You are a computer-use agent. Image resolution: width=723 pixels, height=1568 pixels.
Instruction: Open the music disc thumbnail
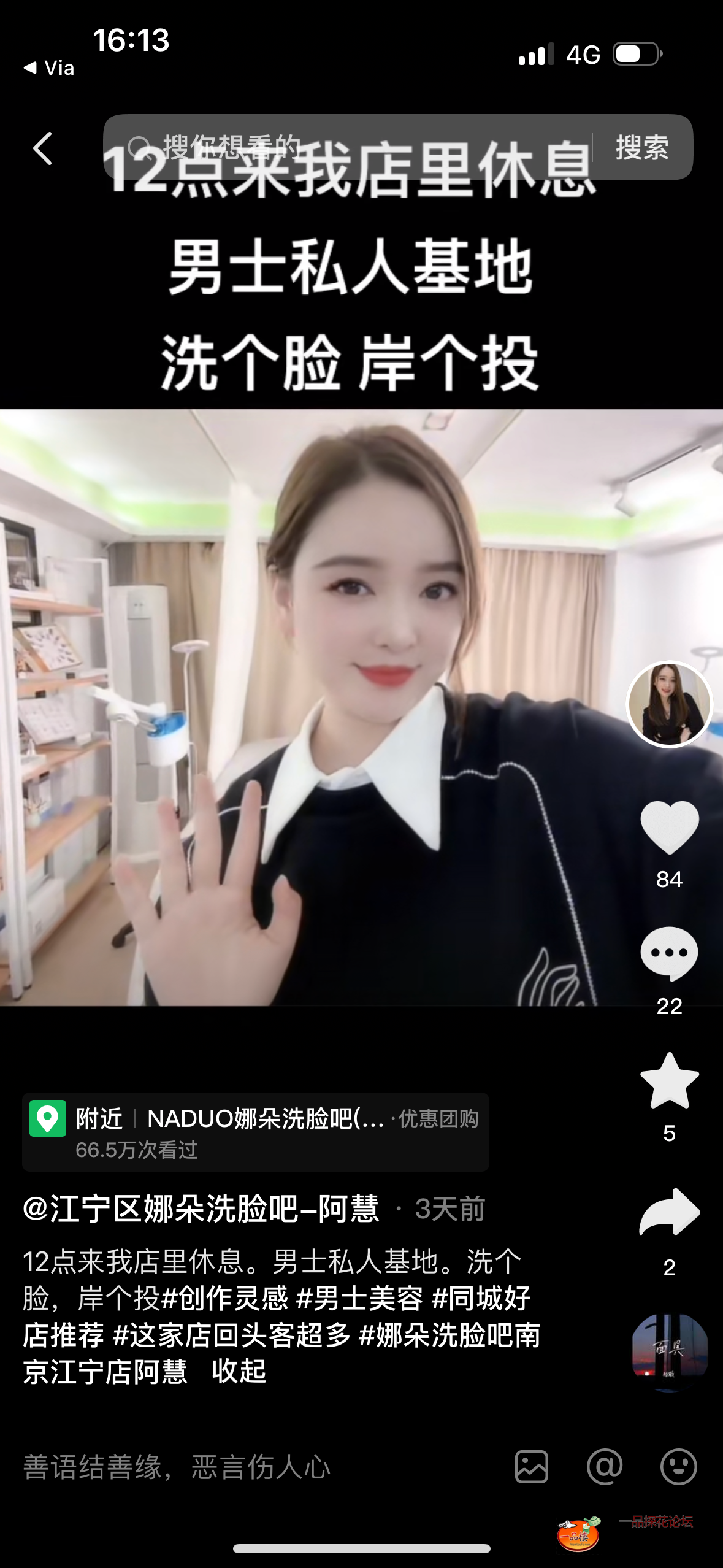pyautogui.click(x=669, y=1351)
